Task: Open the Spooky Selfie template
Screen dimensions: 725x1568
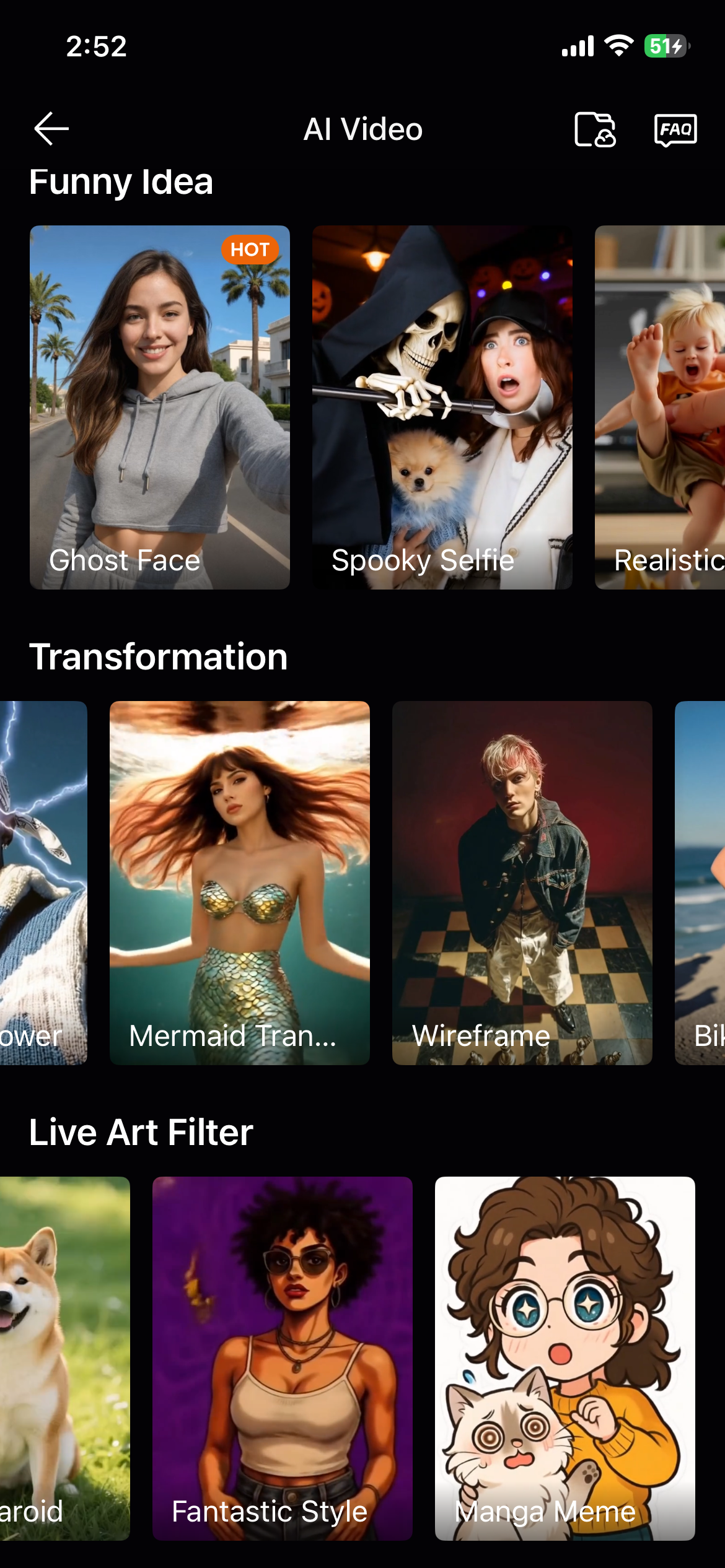Action: (442, 407)
